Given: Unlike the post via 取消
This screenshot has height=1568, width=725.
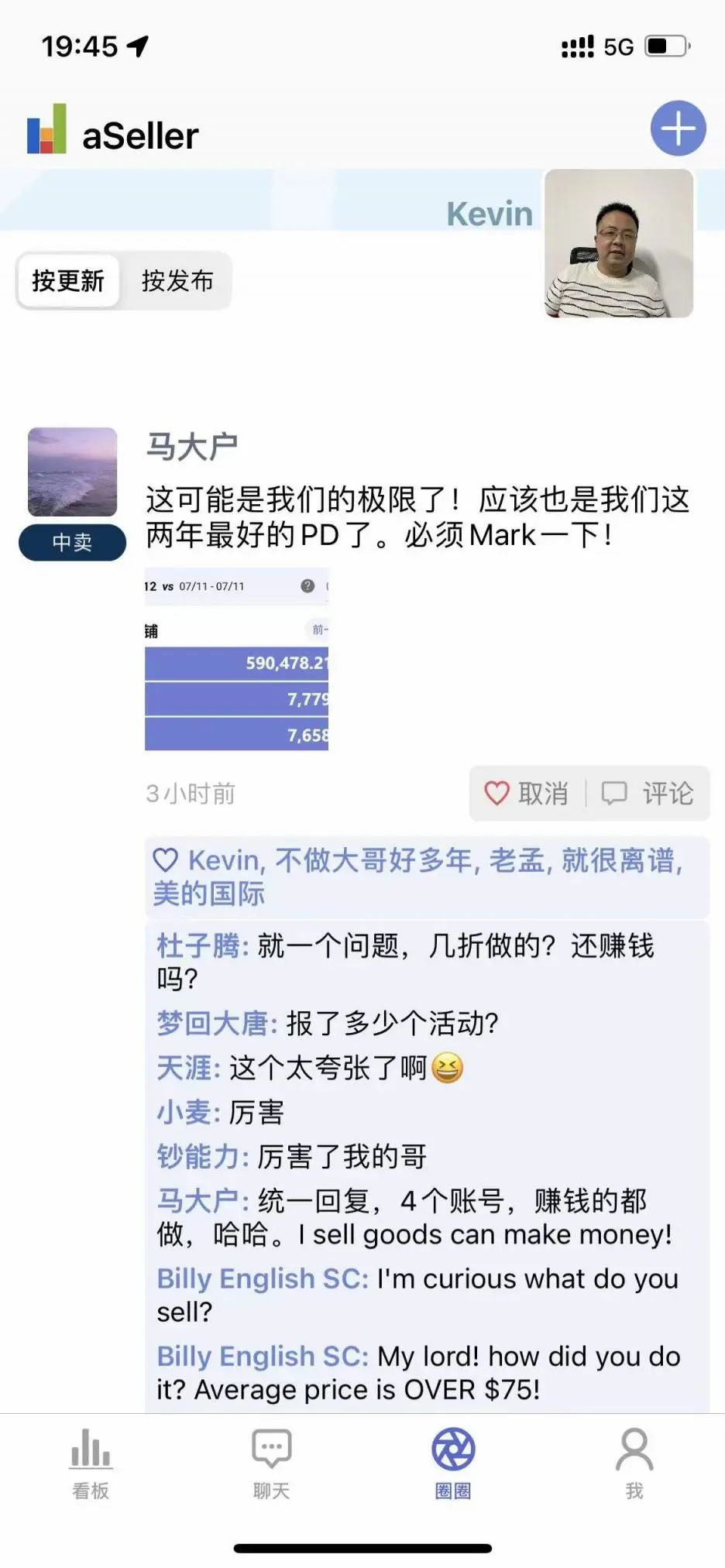Looking at the screenshot, I should [x=527, y=793].
